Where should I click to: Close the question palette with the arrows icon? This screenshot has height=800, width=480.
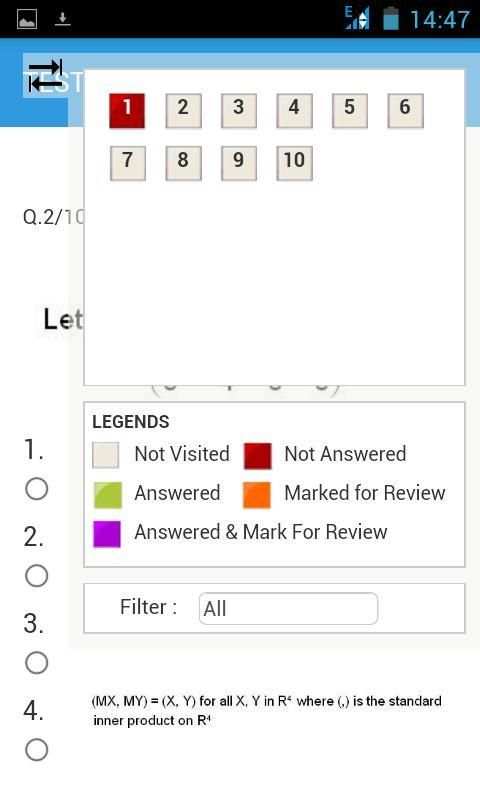coord(45,76)
